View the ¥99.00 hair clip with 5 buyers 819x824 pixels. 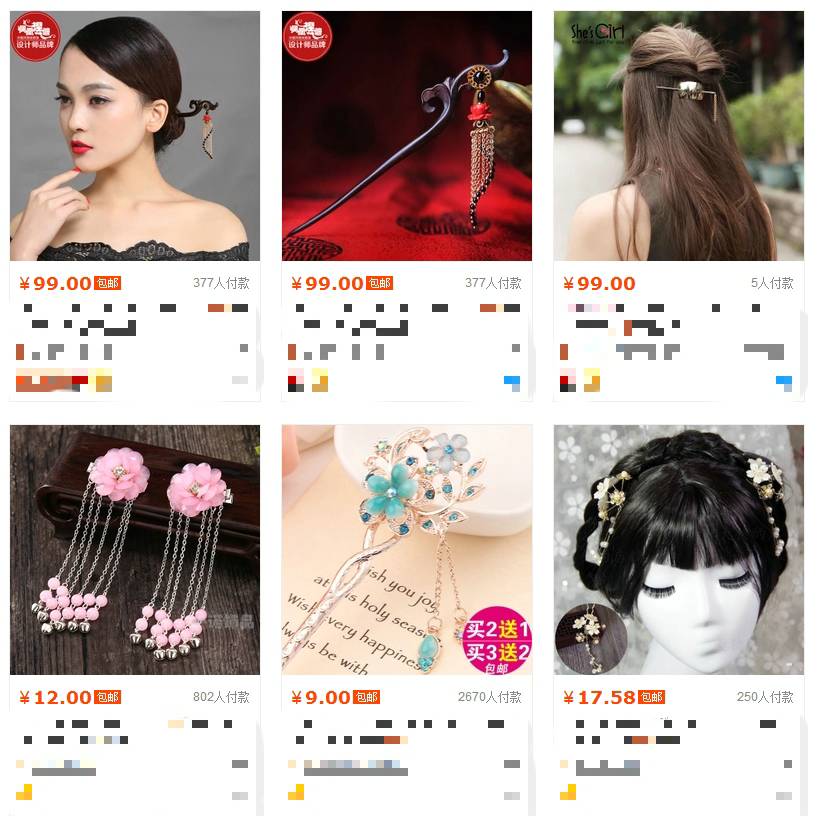(678, 136)
